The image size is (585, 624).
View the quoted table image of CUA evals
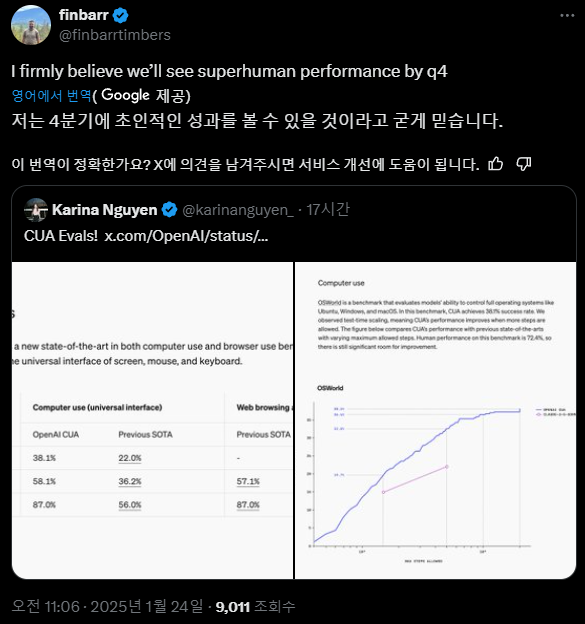pos(152,420)
